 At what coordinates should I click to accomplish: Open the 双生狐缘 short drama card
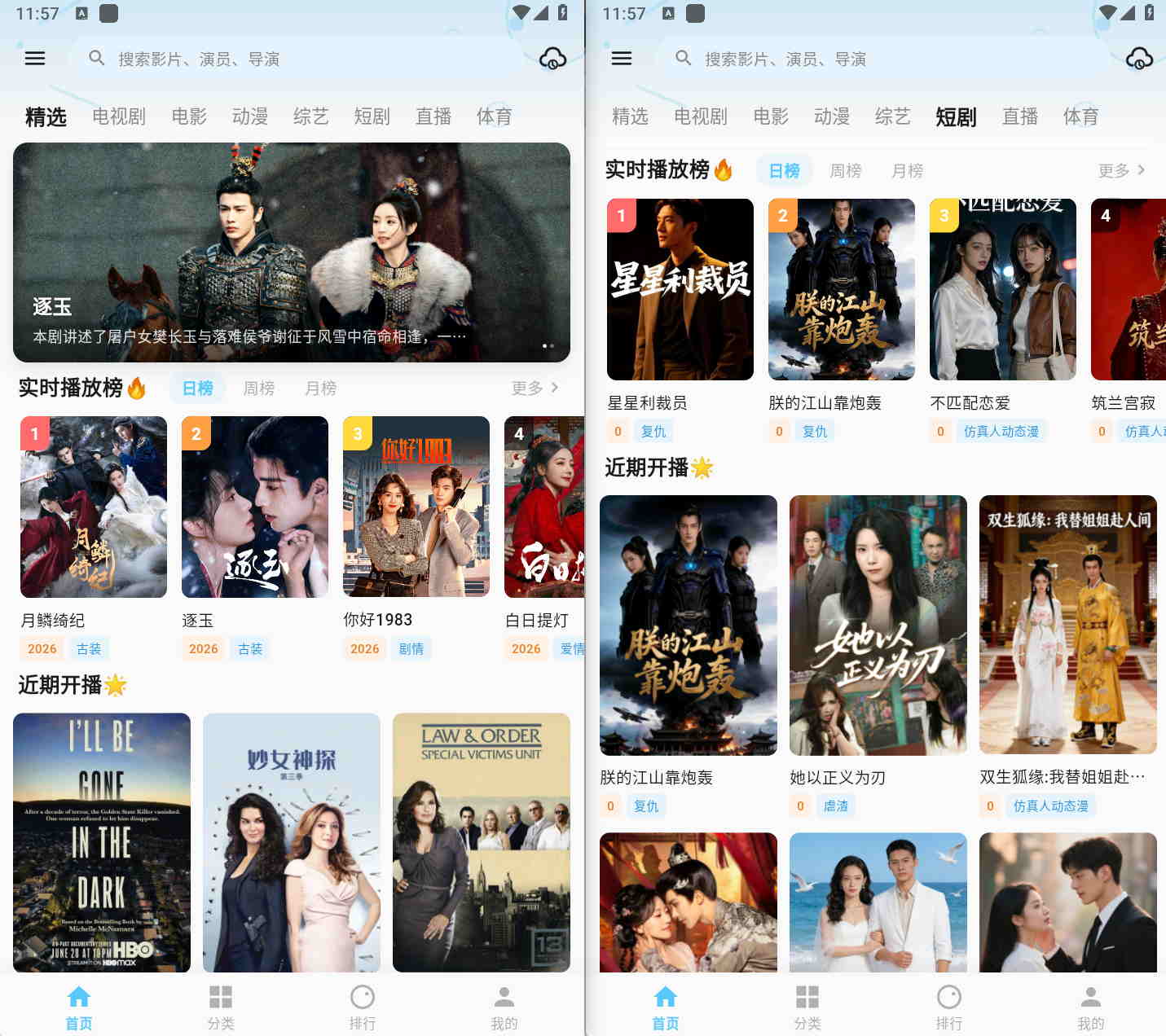point(1068,625)
